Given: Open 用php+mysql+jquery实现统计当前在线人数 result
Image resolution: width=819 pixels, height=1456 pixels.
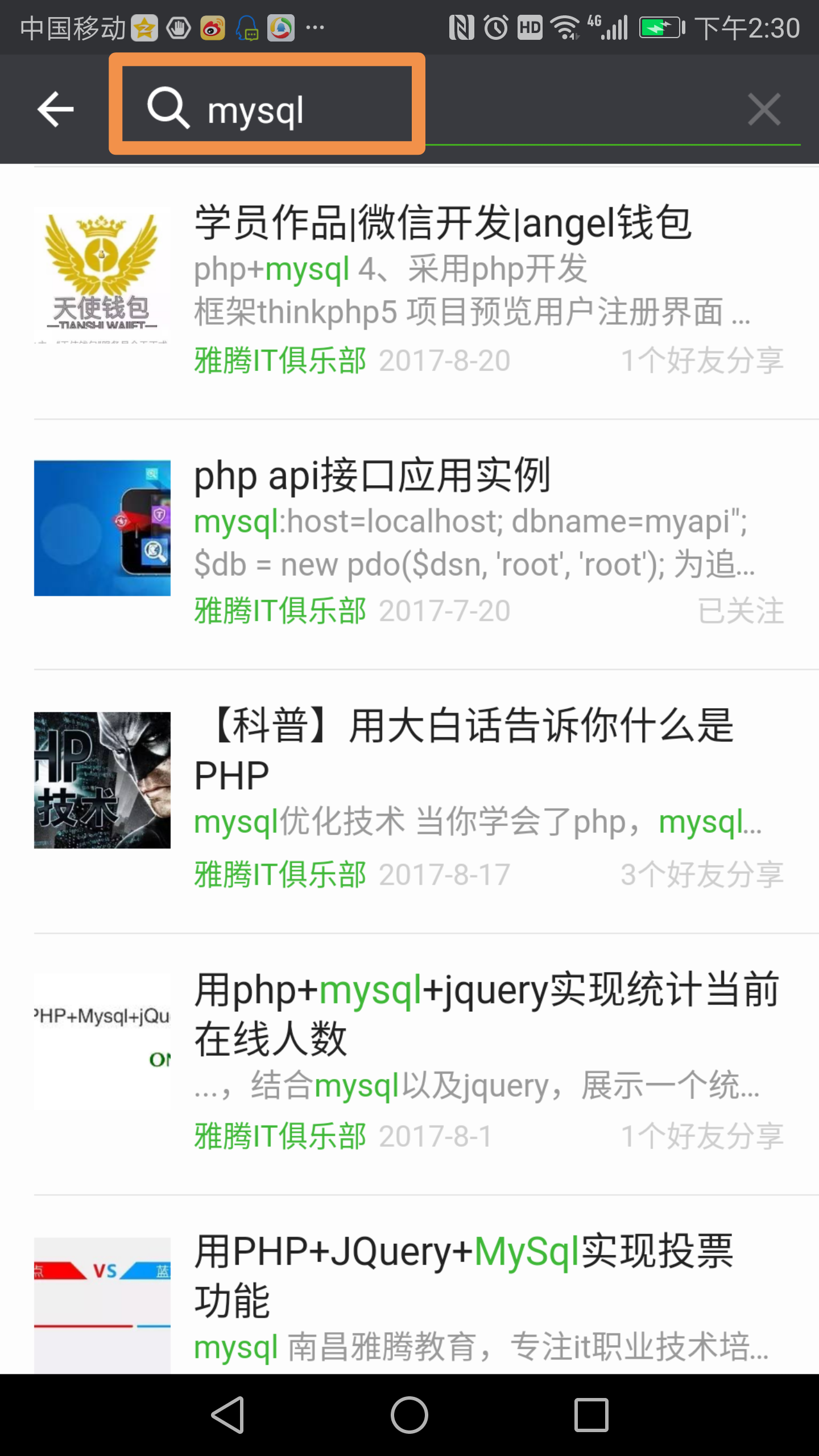Looking at the screenshot, I should [x=486, y=1014].
